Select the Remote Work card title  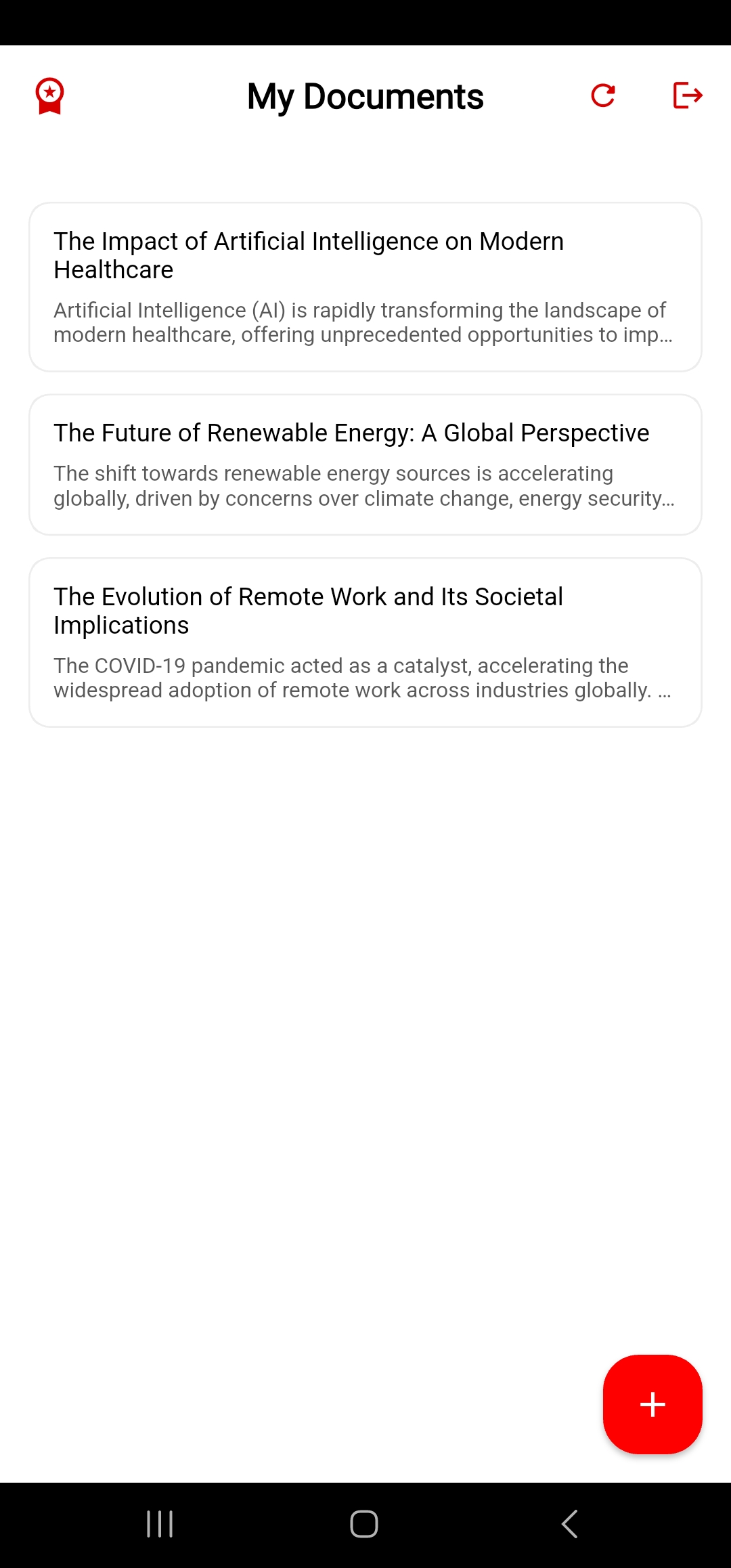click(308, 610)
